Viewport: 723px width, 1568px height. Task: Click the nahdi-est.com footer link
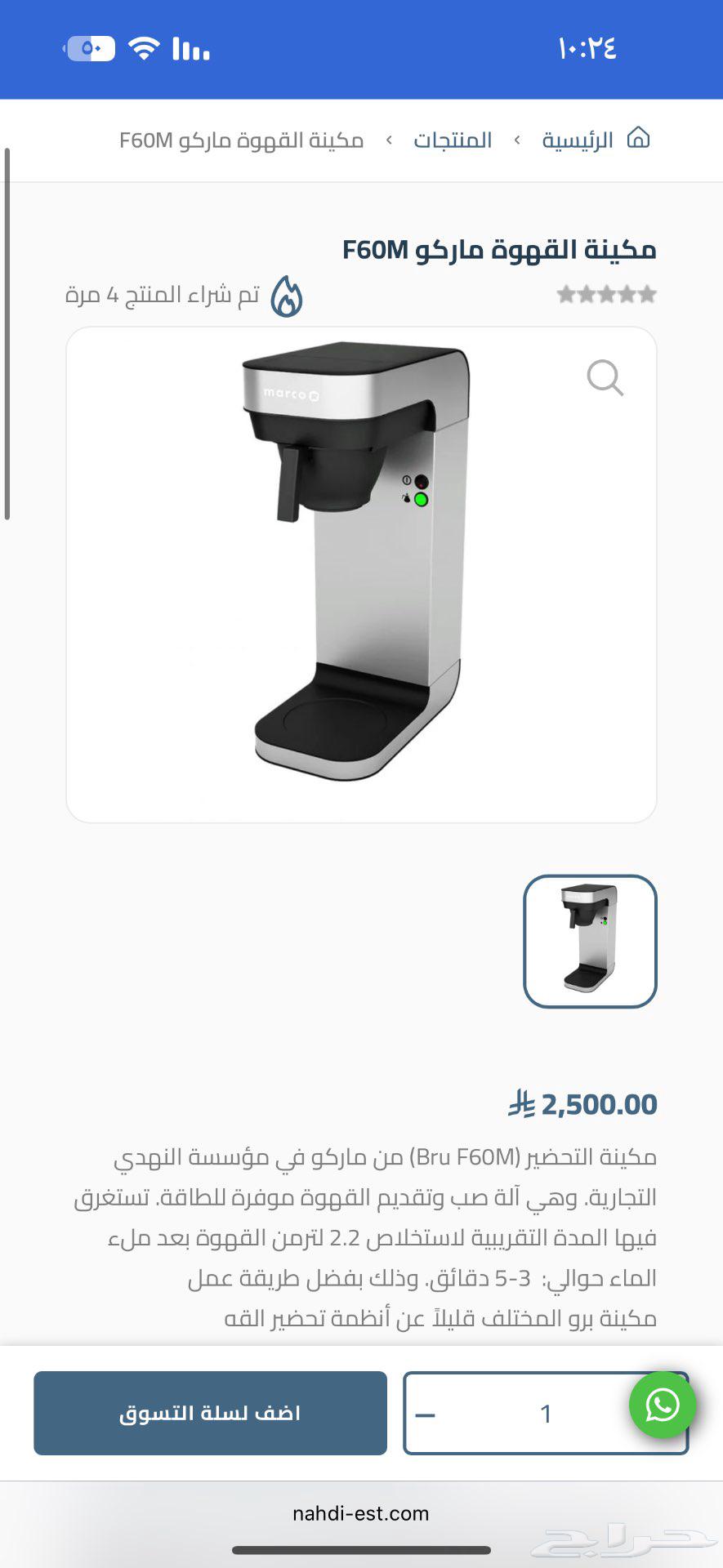pyautogui.click(x=360, y=1512)
